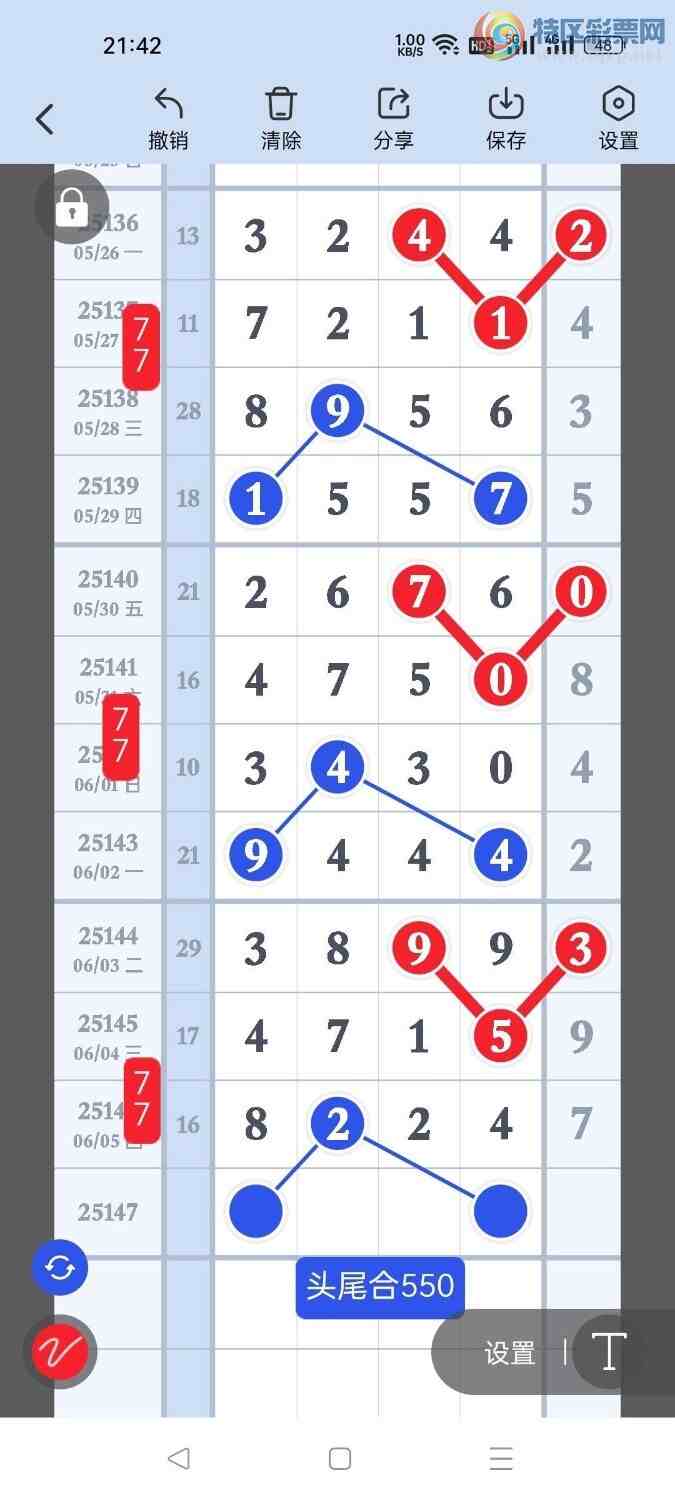Tap the blue refresh circle button
The image size is (675, 1500).
60,1268
